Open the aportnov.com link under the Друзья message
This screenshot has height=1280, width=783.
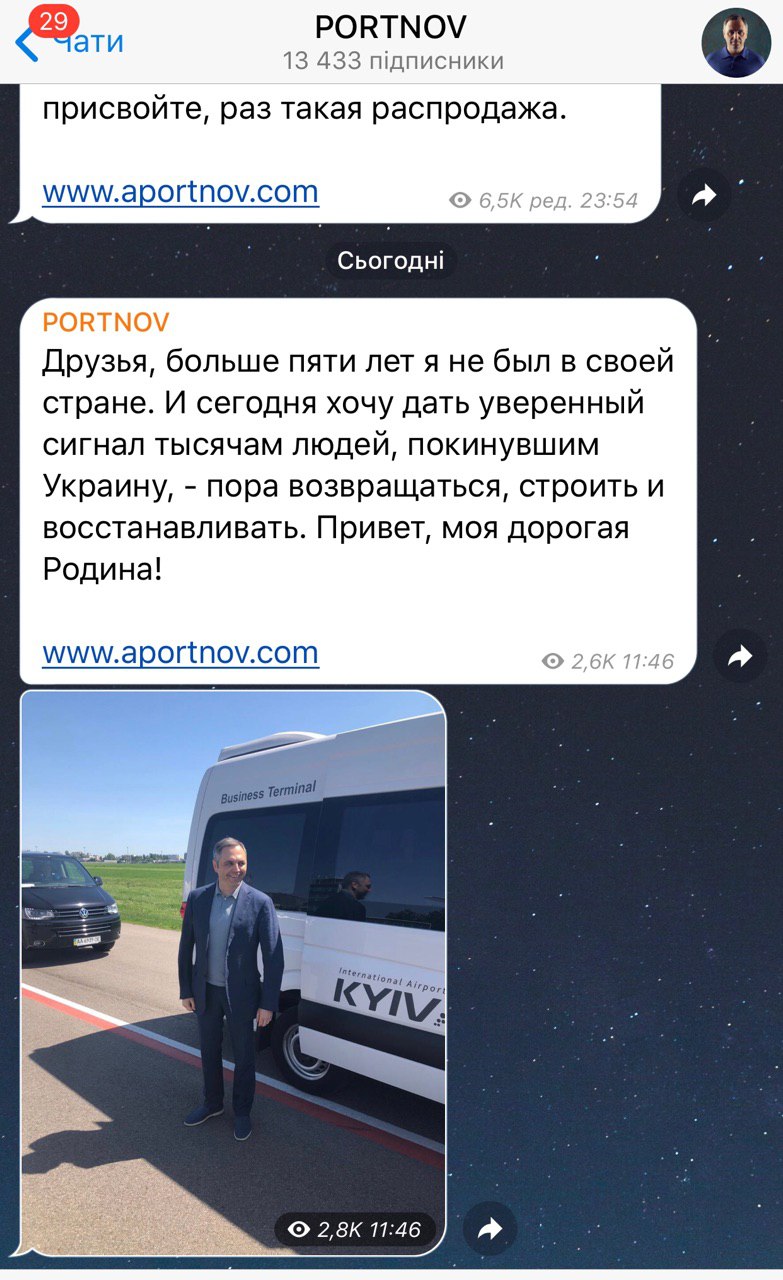point(180,653)
